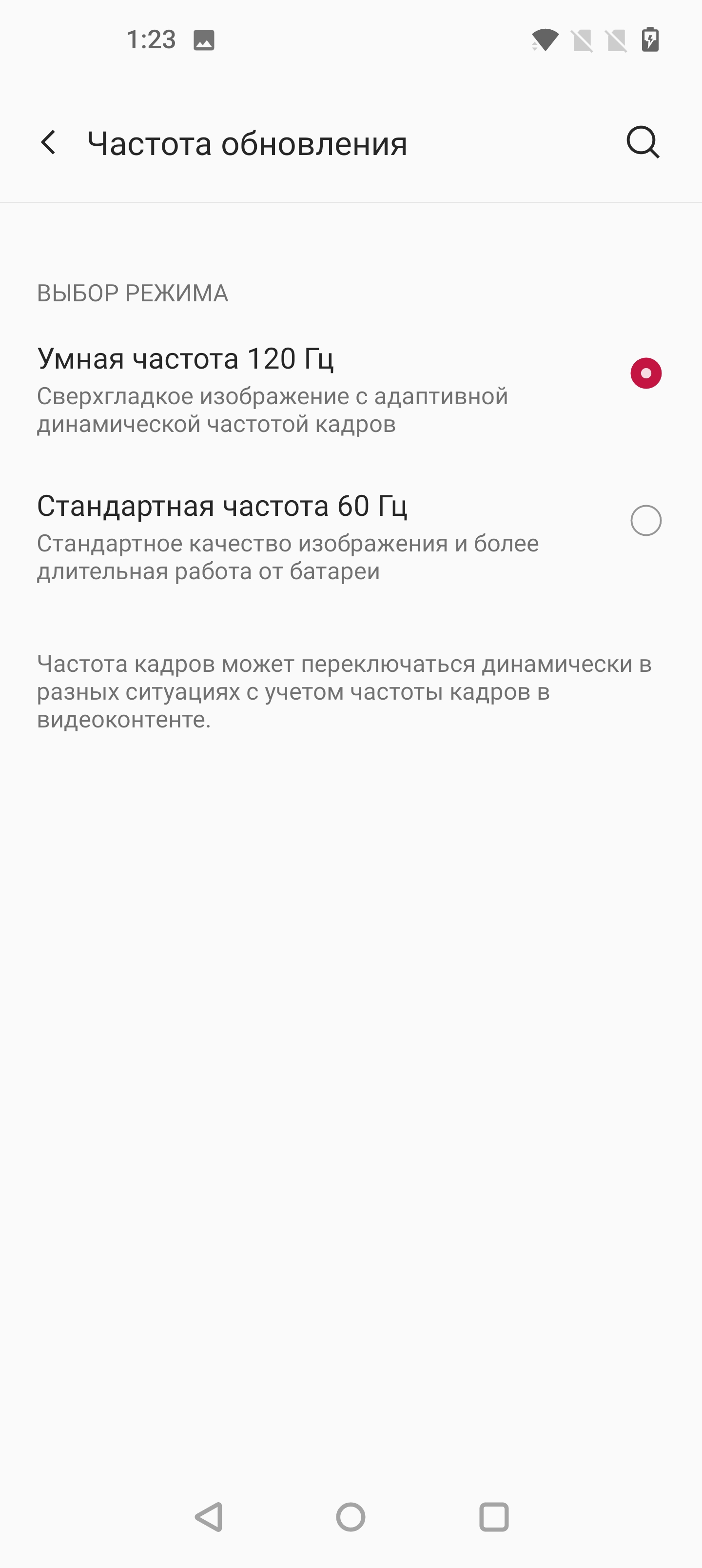Viewport: 702px width, 1568px height.
Task: Select Стандартная частота 60 Гц option
Action: click(645, 520)
